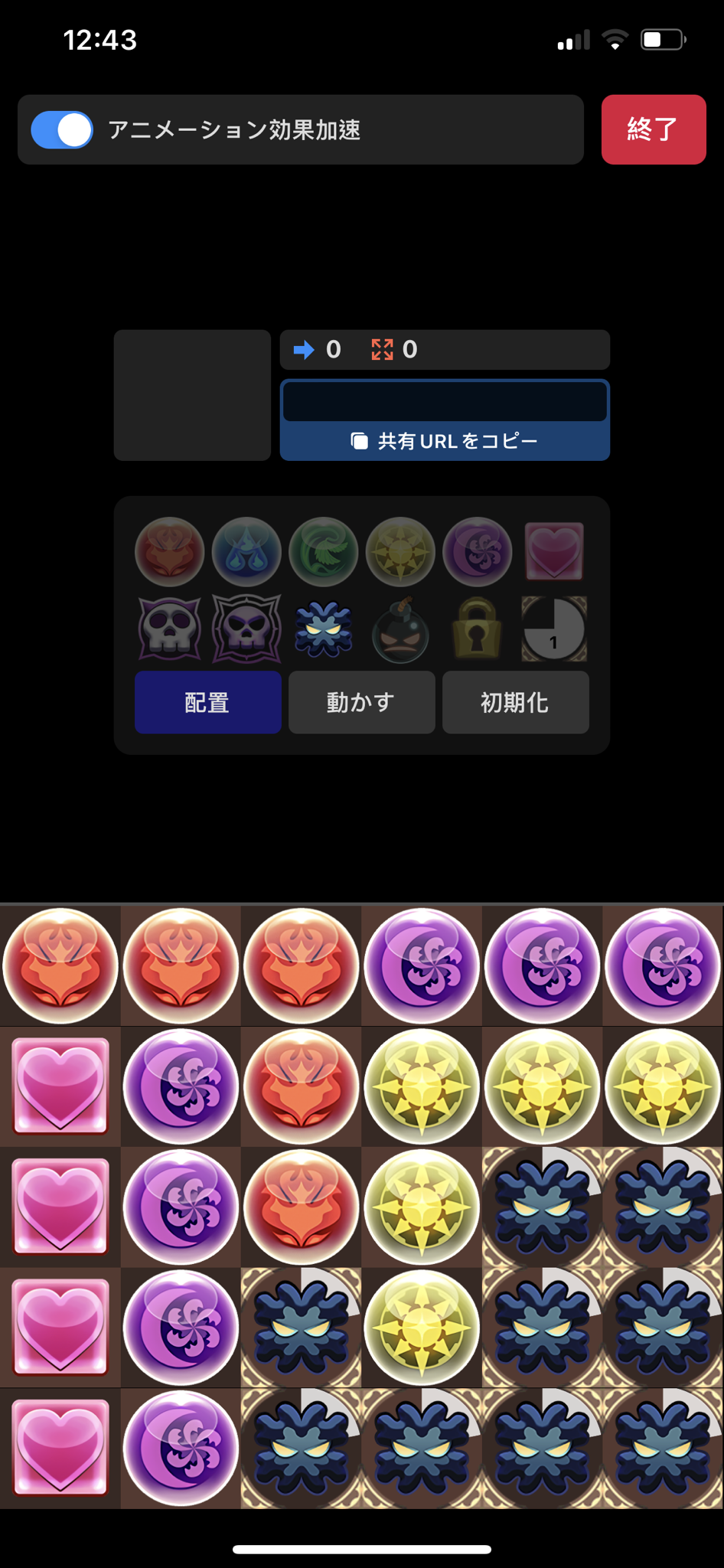Choose the bomb orb in the palette
Screen dimensions: 724x1568
[400, 629]
